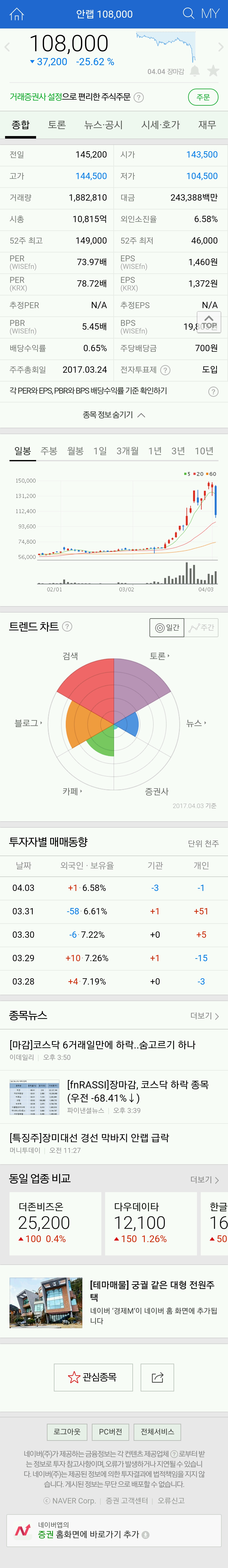This screenshot has height=1568, width=228.
Task: Select the 주봉 chart period
Action: click(x=49, y=451)
